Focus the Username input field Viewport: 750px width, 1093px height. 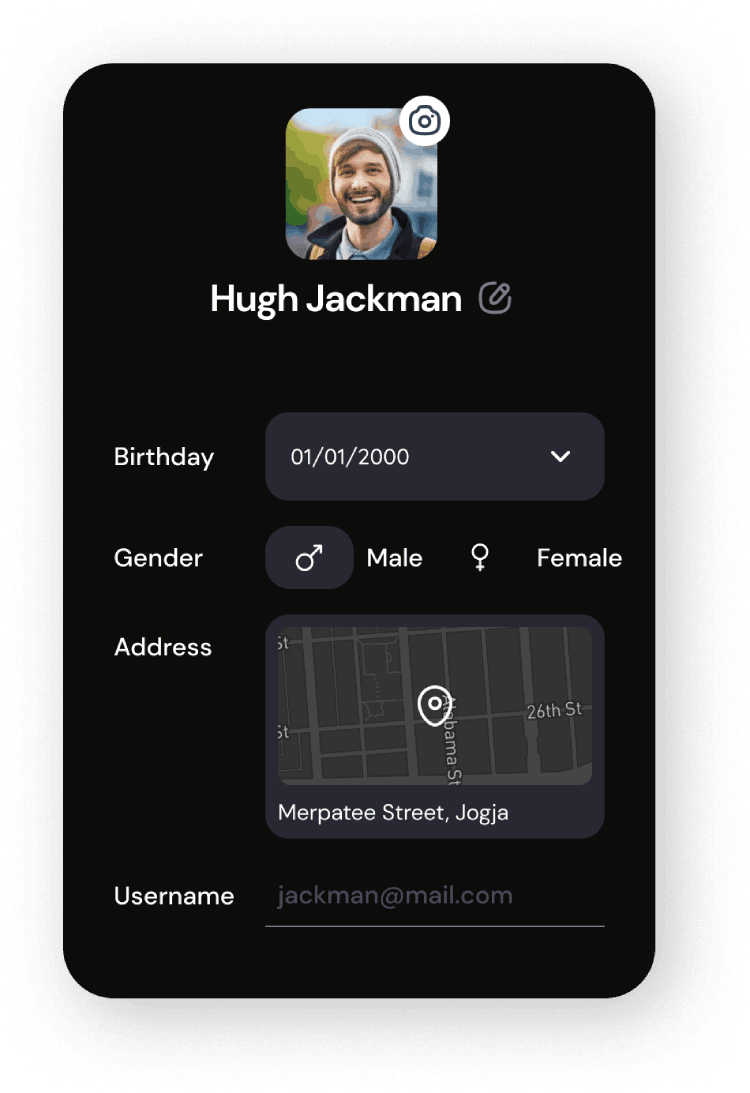pos(435,896)
